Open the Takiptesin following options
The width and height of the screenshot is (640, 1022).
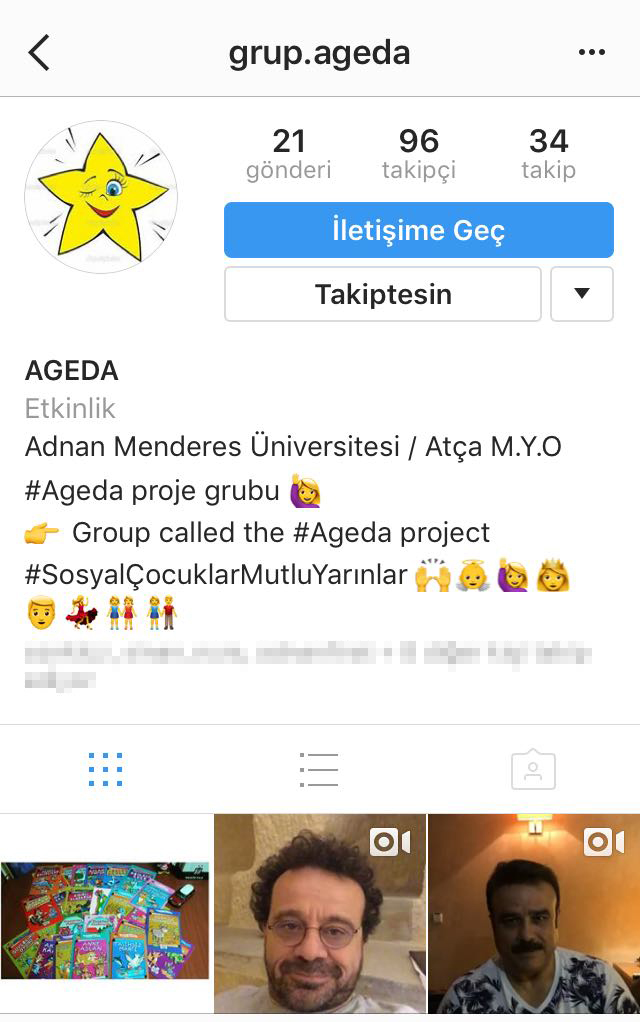tap(383, 294)
